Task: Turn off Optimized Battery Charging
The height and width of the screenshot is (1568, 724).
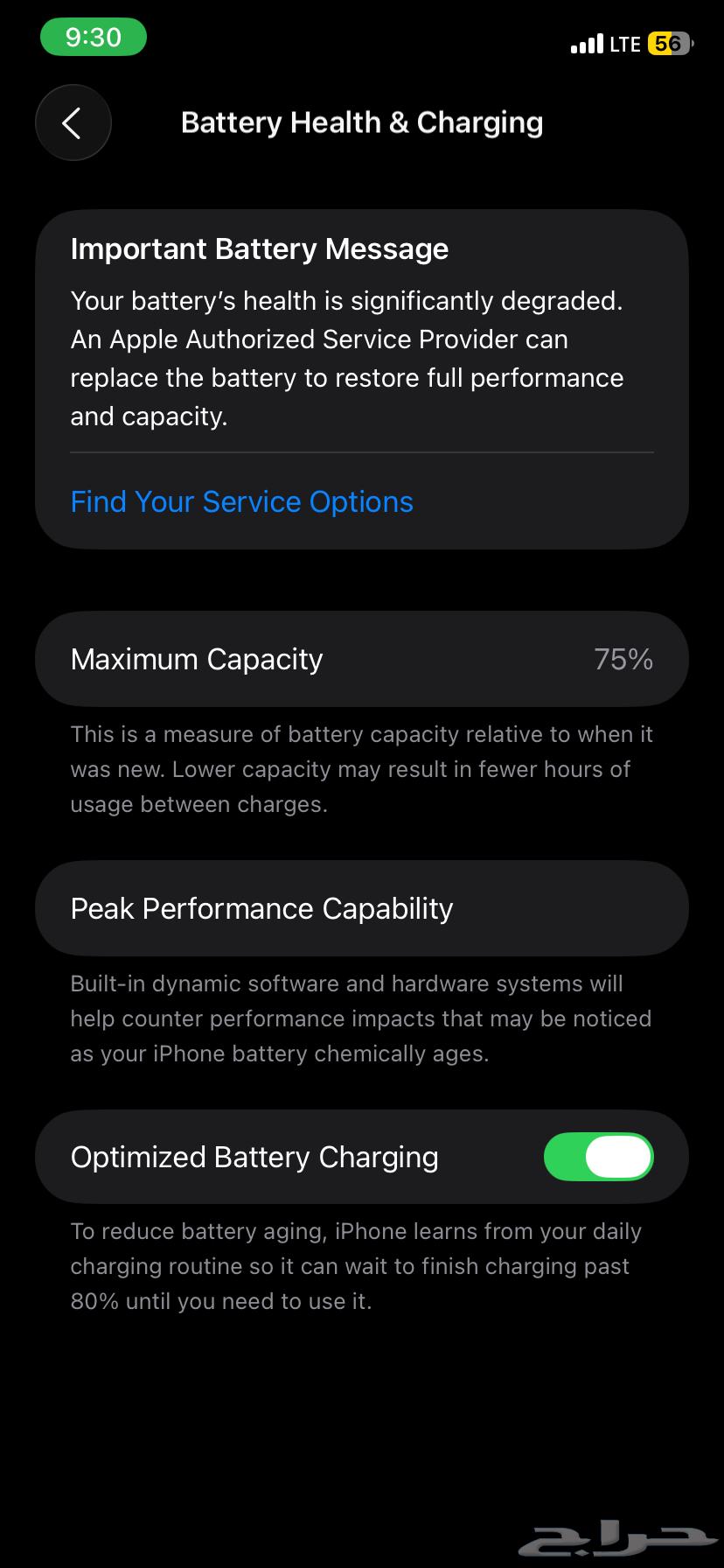Action: tap(598, 1157)
